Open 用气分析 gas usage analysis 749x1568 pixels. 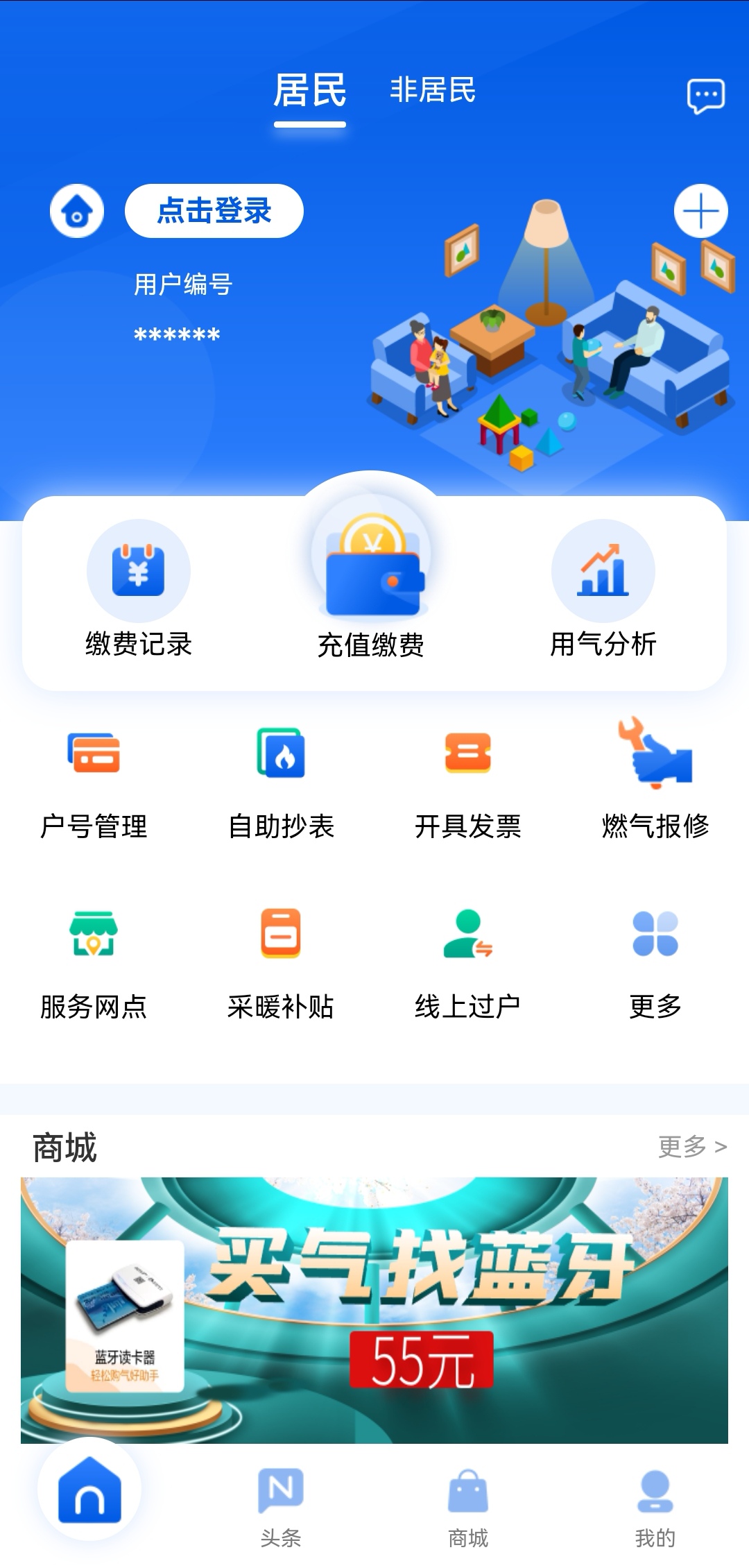(x=603, y=570)
